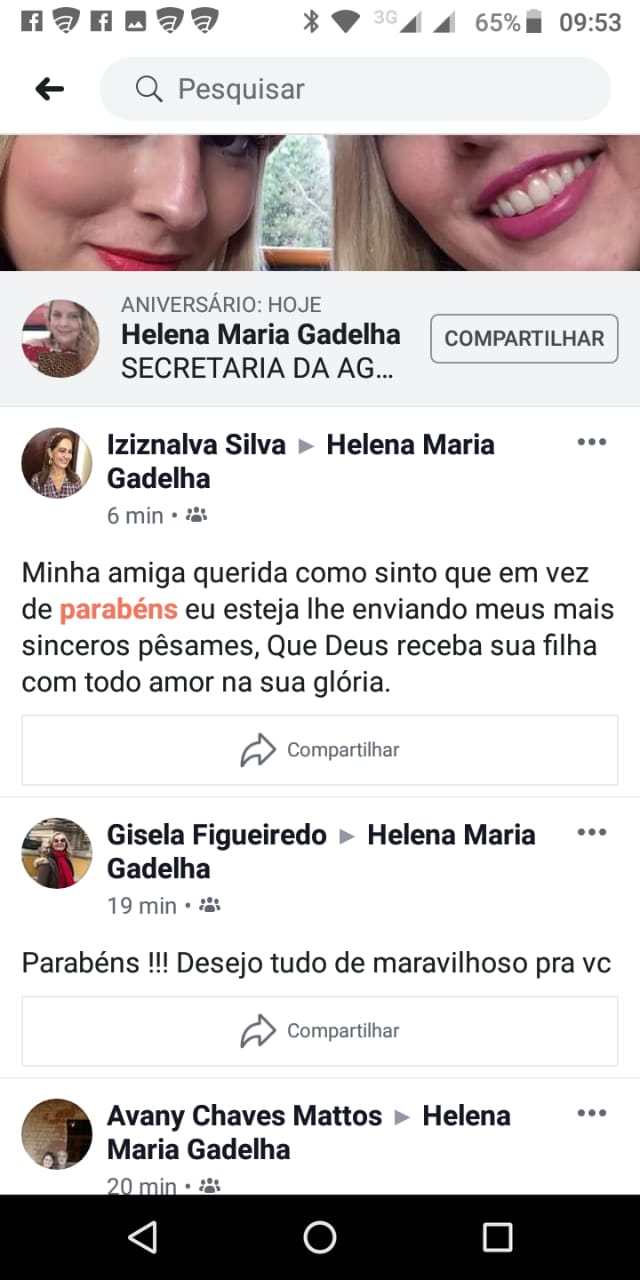This screenshot has height=1280, width=640.
Task: Tap the Pesquisar search field
Action: click(x=355, y=89)
